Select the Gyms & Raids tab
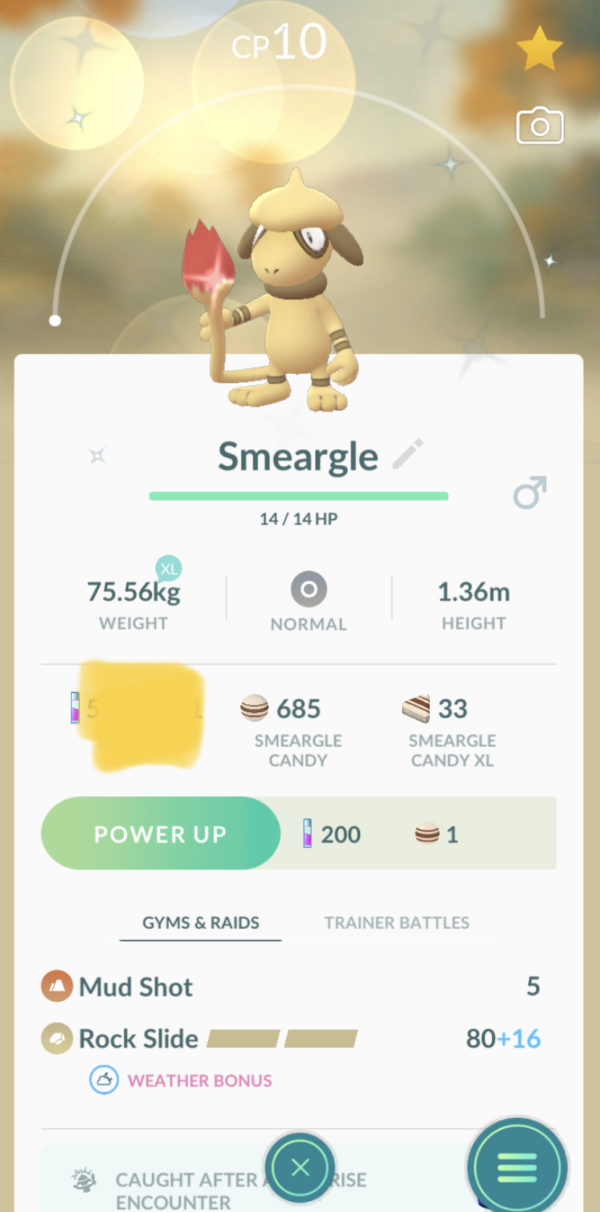 coord(200,922)
